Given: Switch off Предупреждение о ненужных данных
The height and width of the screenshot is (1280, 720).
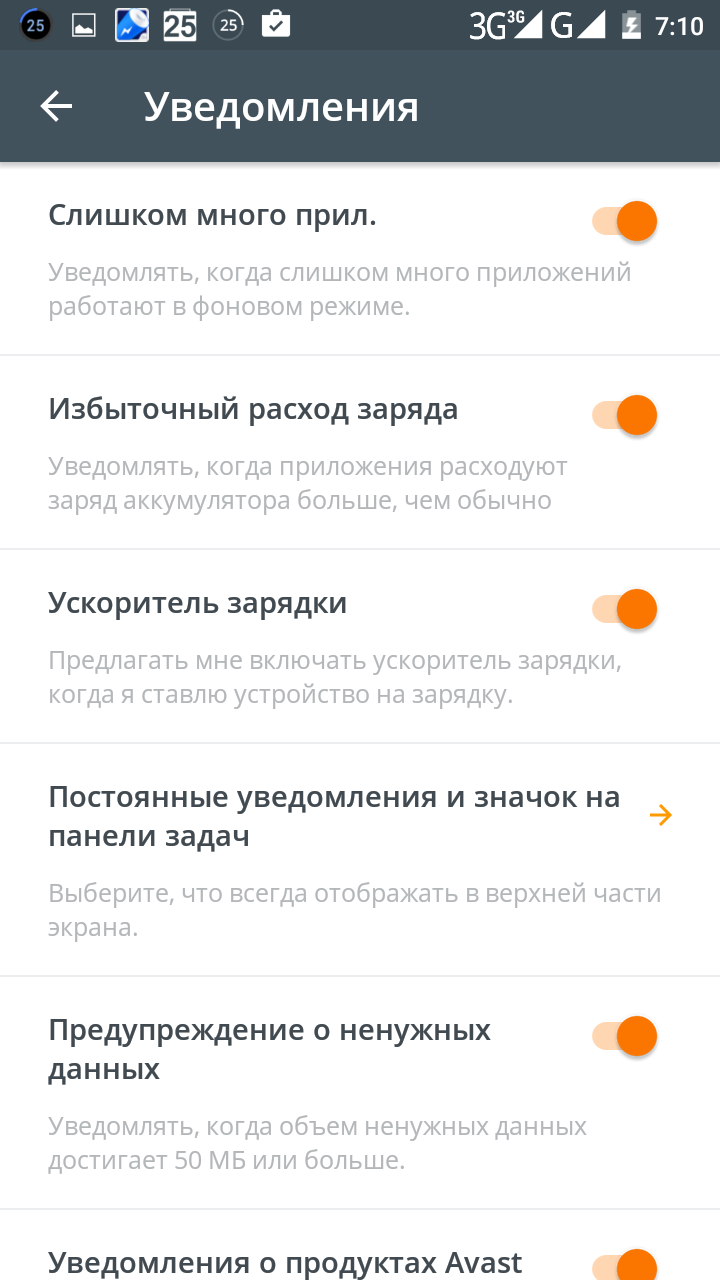Looking at the screenshot, I should (x=625, y=1037).
